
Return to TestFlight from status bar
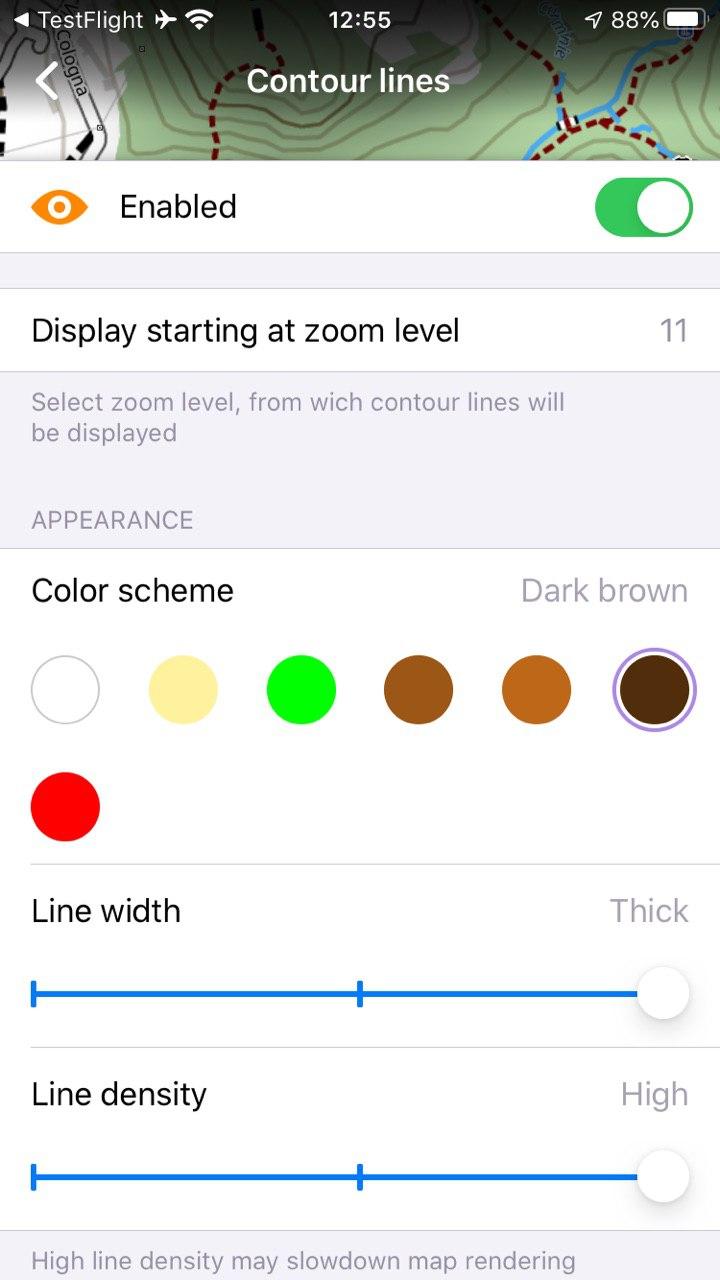coord(78,20)
